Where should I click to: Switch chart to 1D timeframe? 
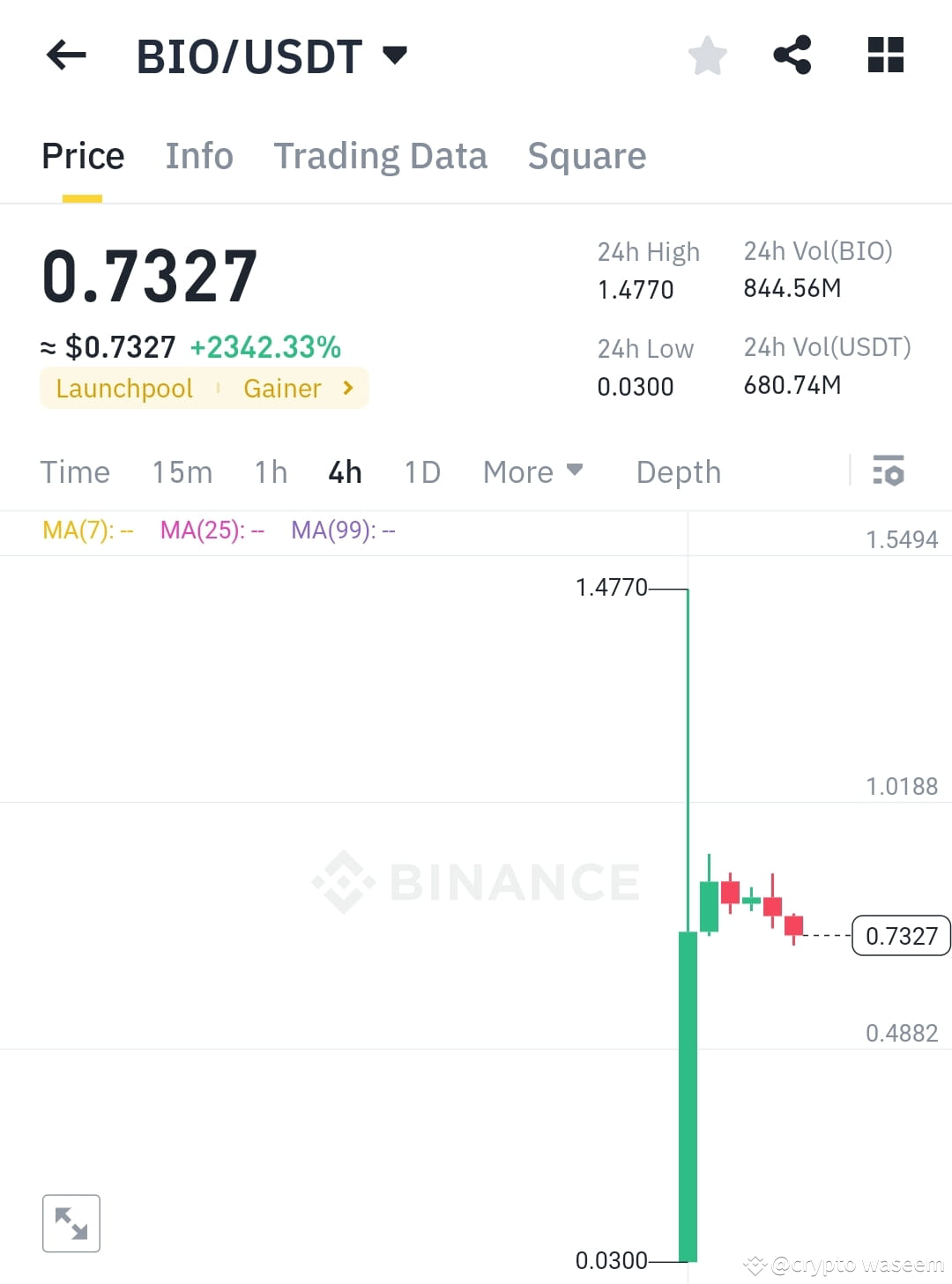tap(421, 472)
